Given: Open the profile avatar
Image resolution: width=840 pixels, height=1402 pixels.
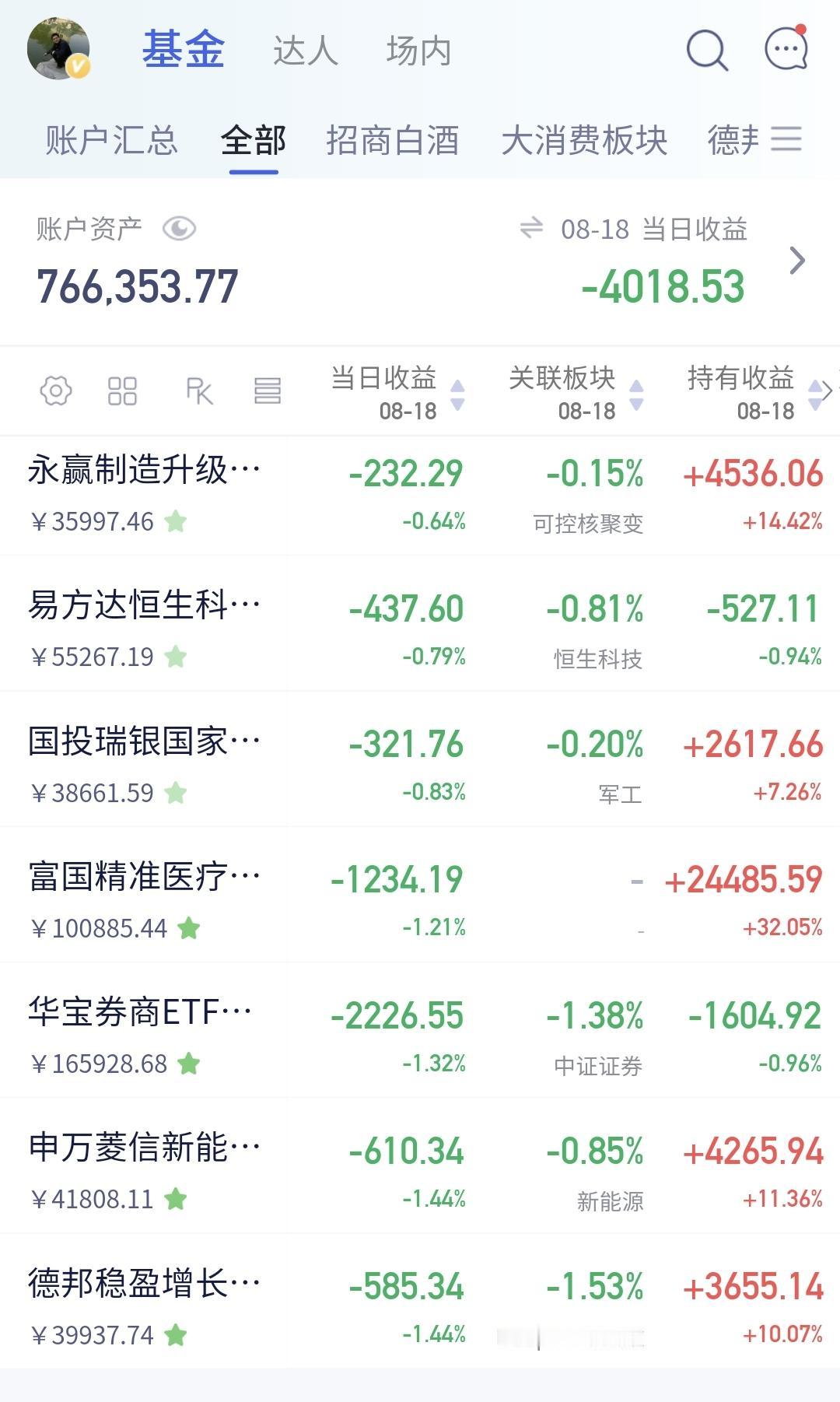Looking at the screenshot, I should [x=58, y=49].
